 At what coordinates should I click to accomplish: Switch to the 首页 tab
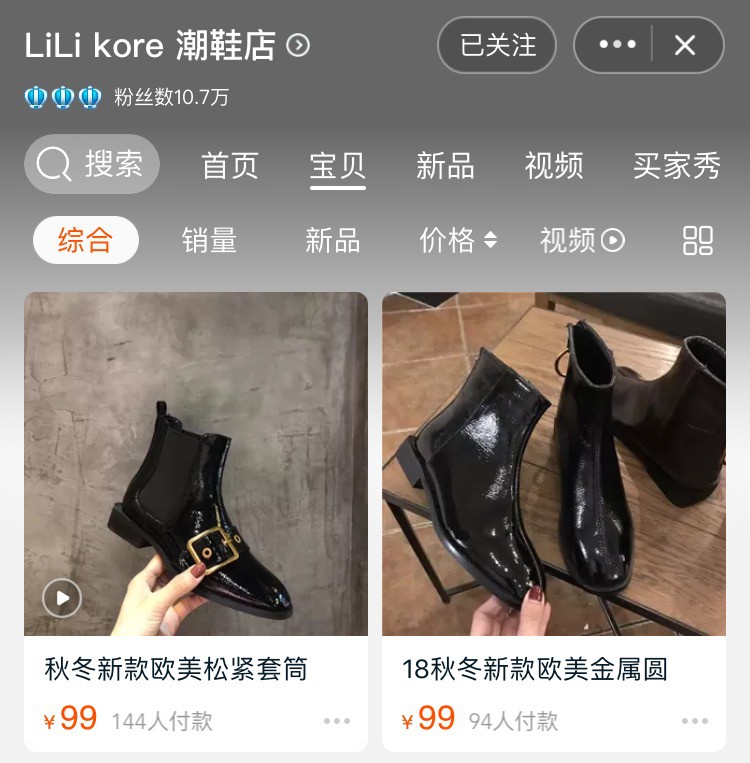pos(230,165)
